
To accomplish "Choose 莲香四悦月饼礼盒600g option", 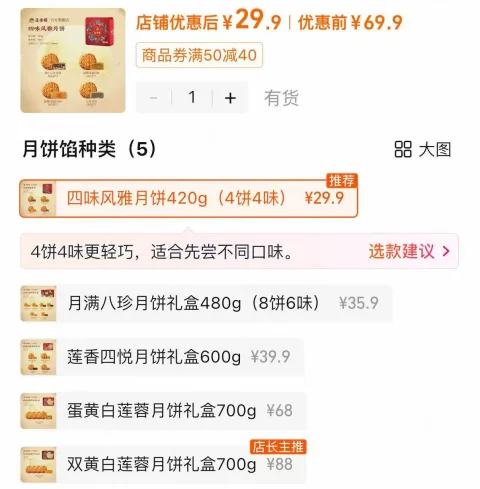I will 162,357.
